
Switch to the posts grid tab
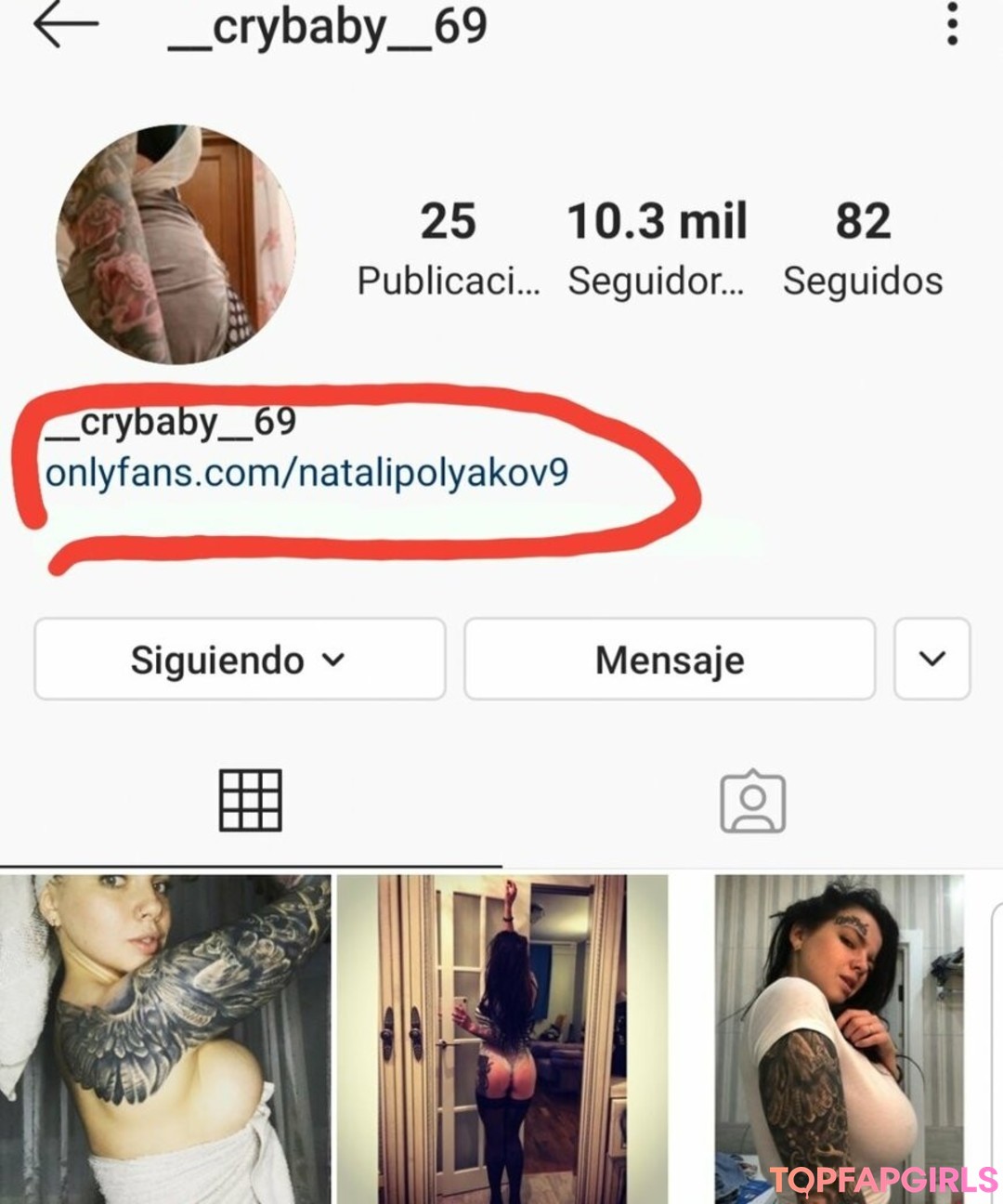coord(250,800)
